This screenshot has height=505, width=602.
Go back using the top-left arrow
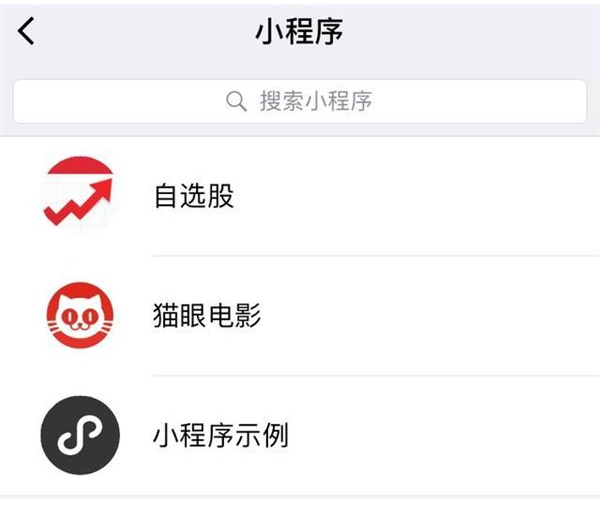tap(27, 31)
